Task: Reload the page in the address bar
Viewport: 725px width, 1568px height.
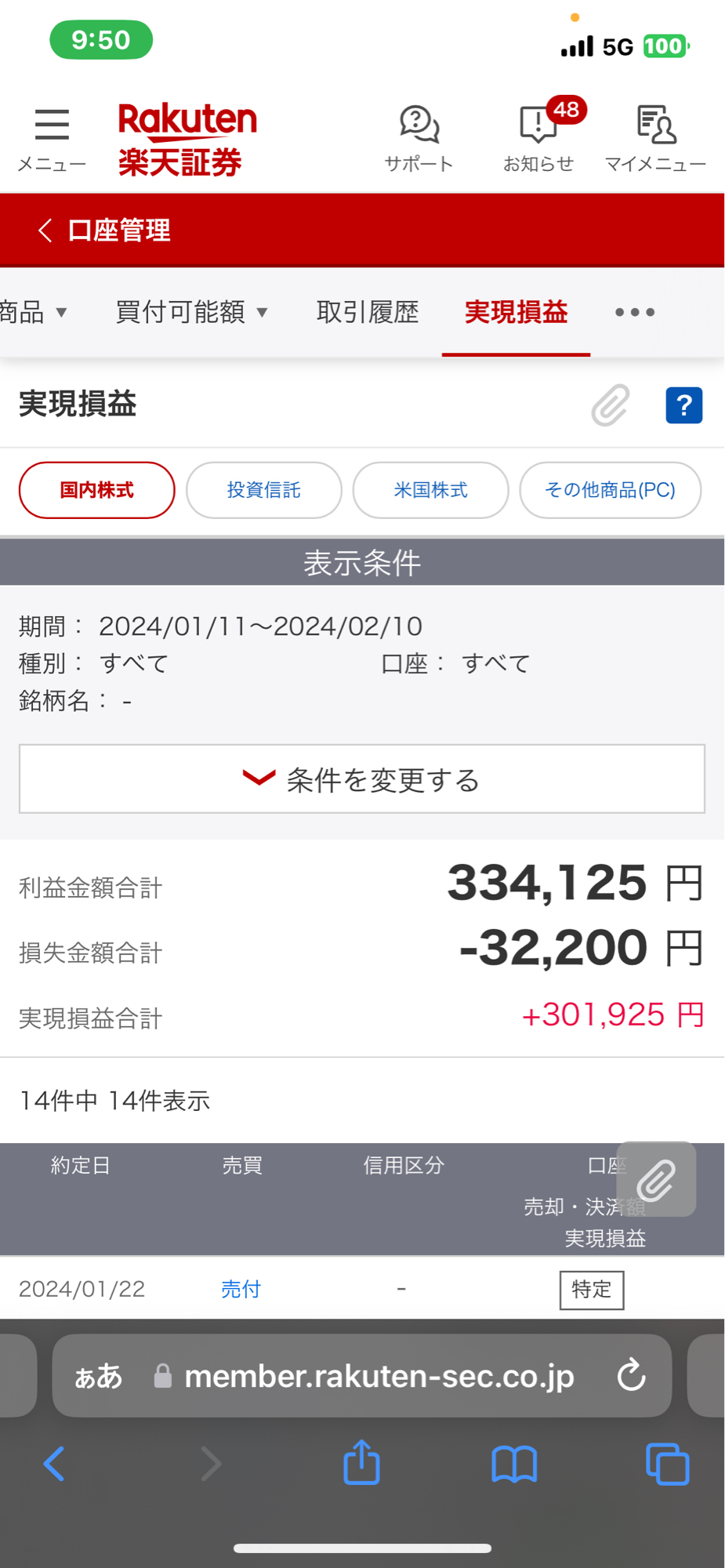Action: point(631,1375)
